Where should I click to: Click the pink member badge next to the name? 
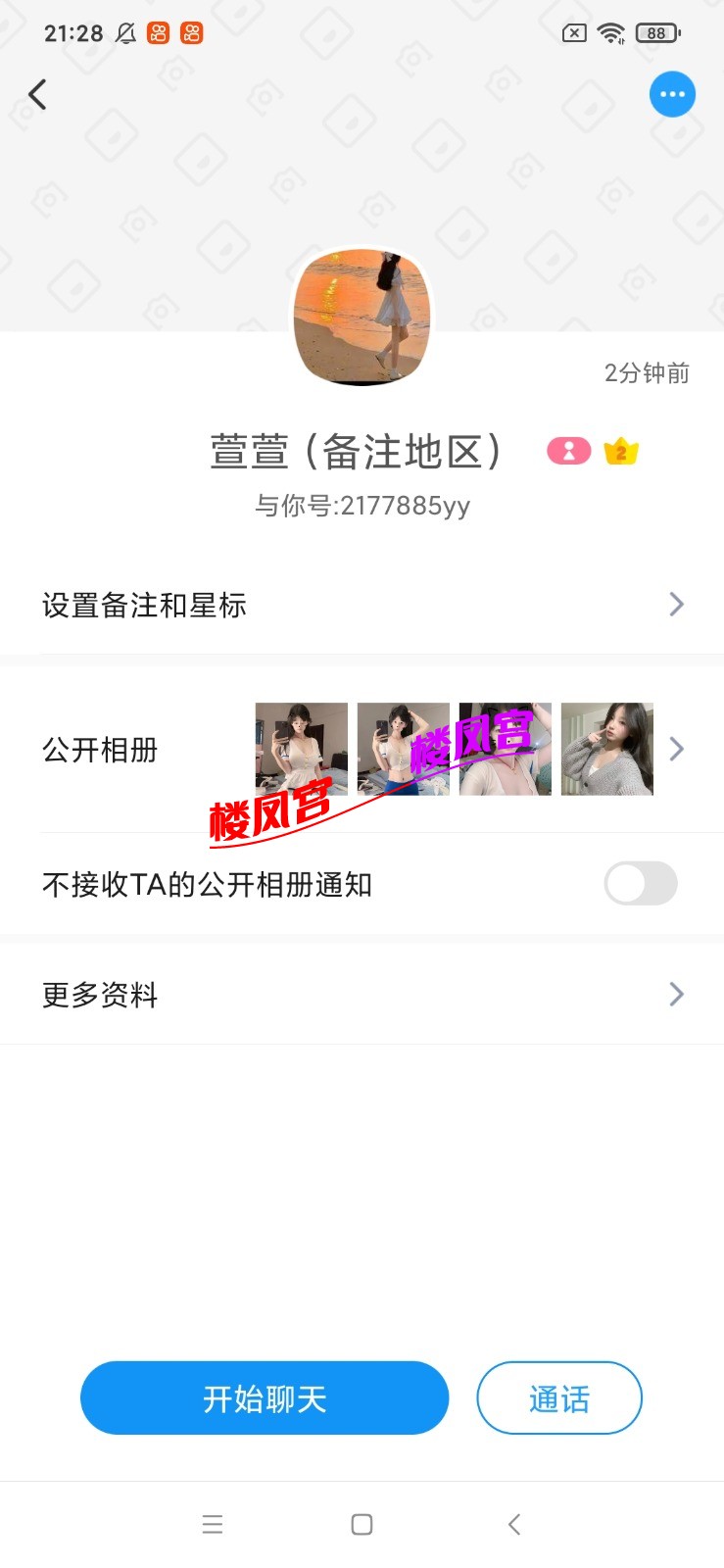pyautogui.click(x=567, y=450)
